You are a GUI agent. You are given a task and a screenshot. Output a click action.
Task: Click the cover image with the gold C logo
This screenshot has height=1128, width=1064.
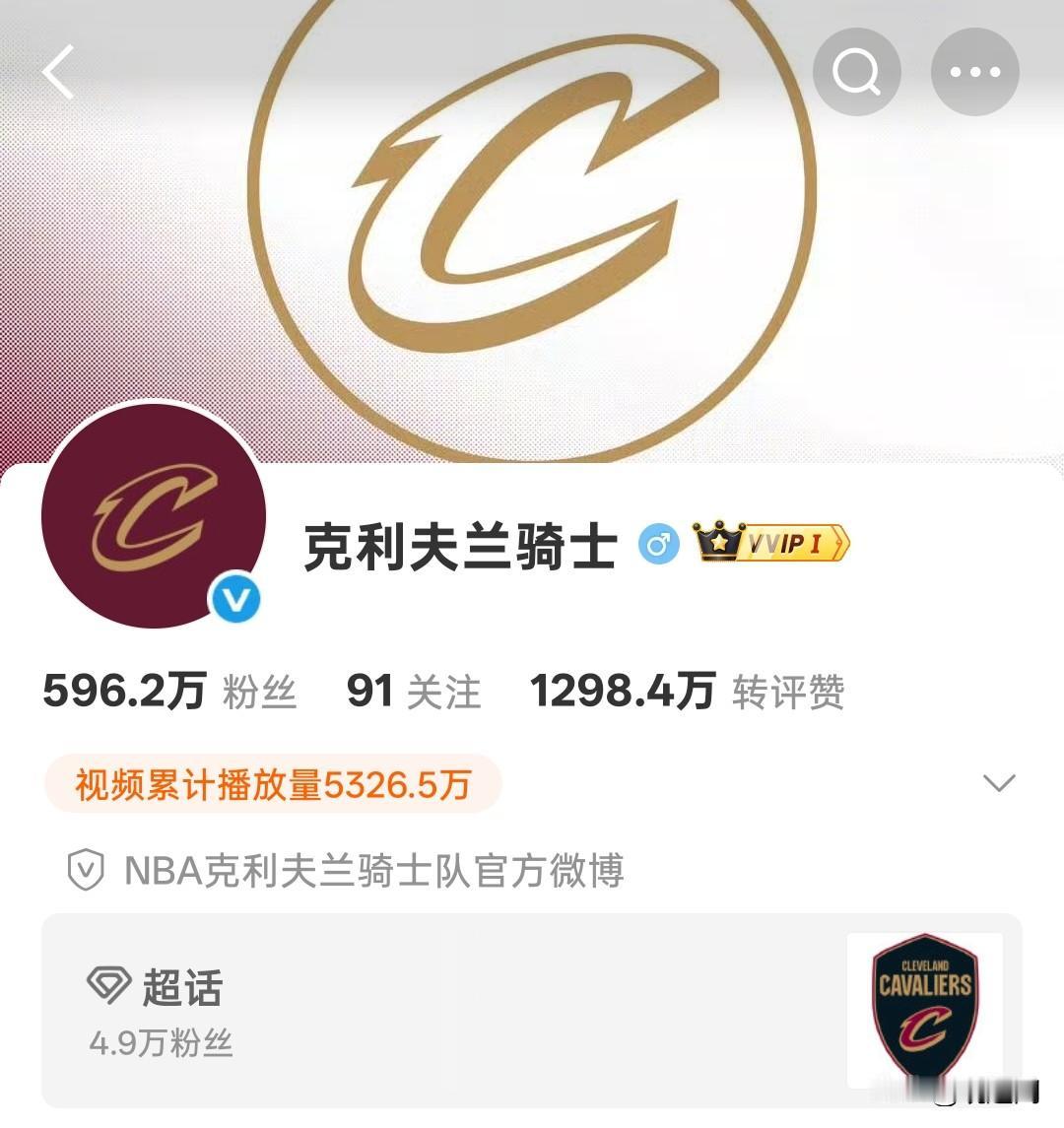click(x=532, y=217)
